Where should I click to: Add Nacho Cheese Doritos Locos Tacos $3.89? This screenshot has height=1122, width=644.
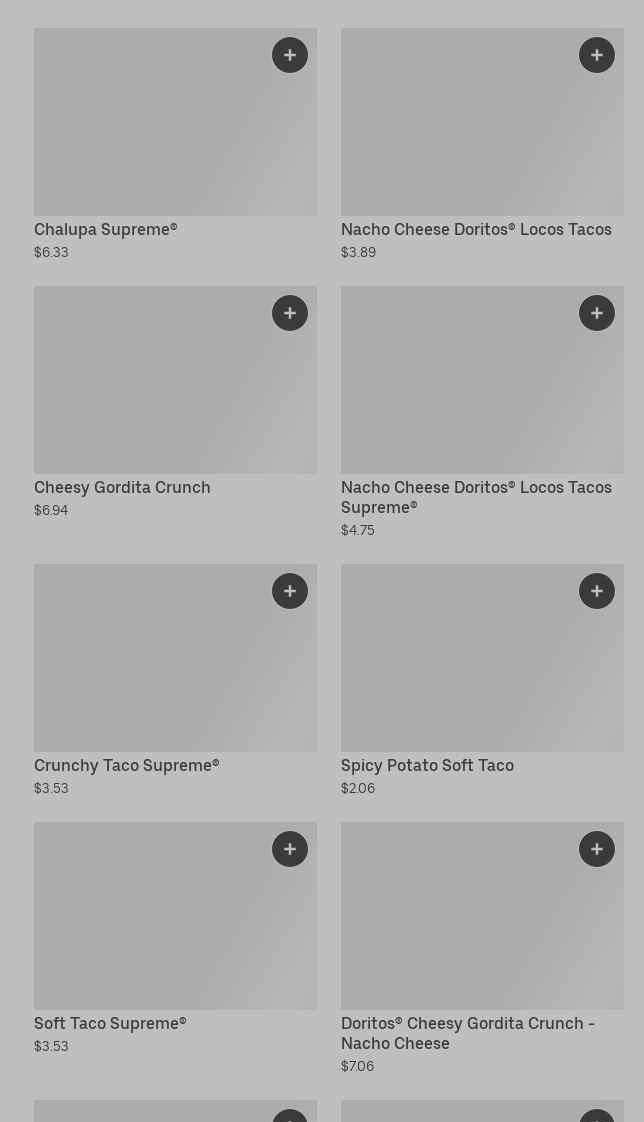[597, 55]
